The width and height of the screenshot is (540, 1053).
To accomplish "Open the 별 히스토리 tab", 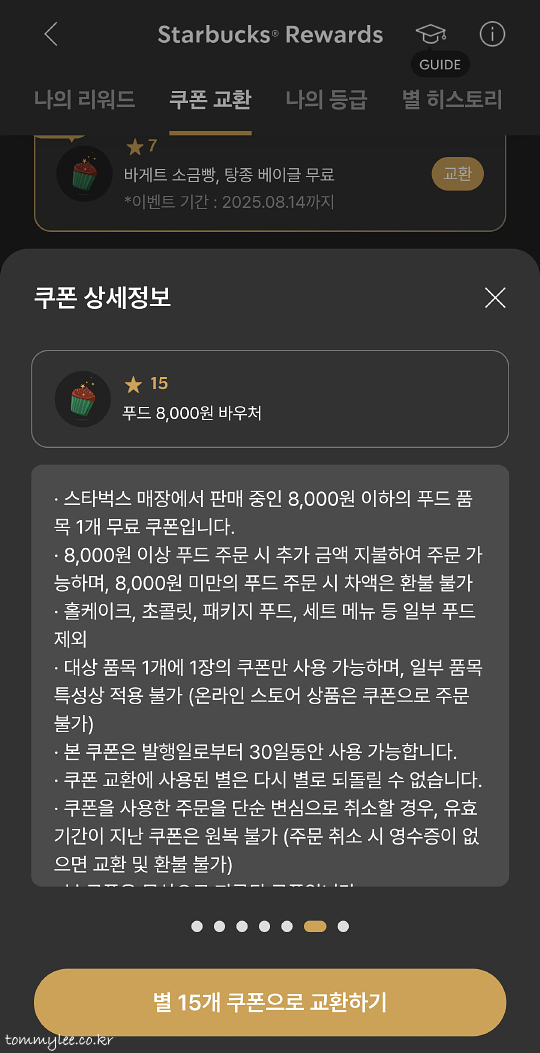I will coord(452,99).
